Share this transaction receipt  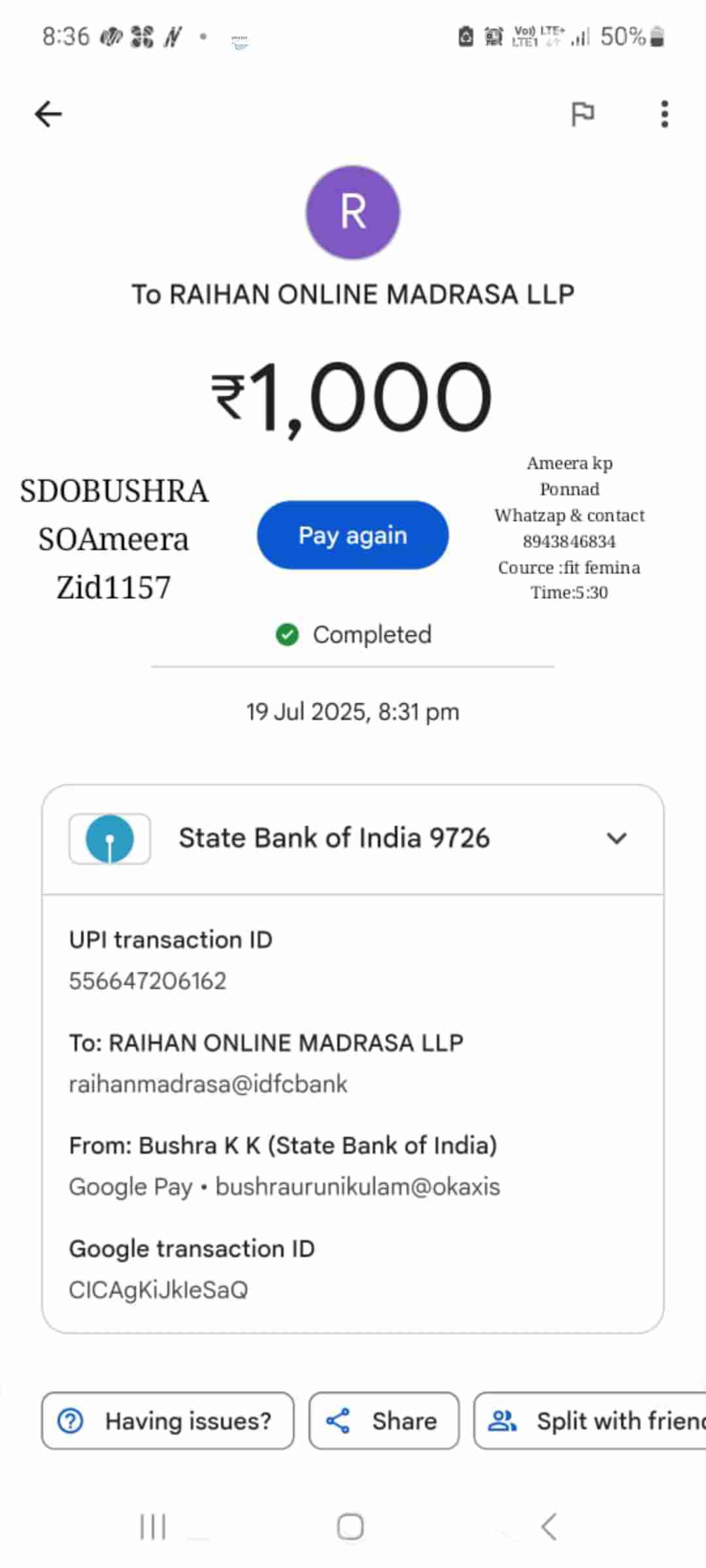click(x=384, y=1421)
